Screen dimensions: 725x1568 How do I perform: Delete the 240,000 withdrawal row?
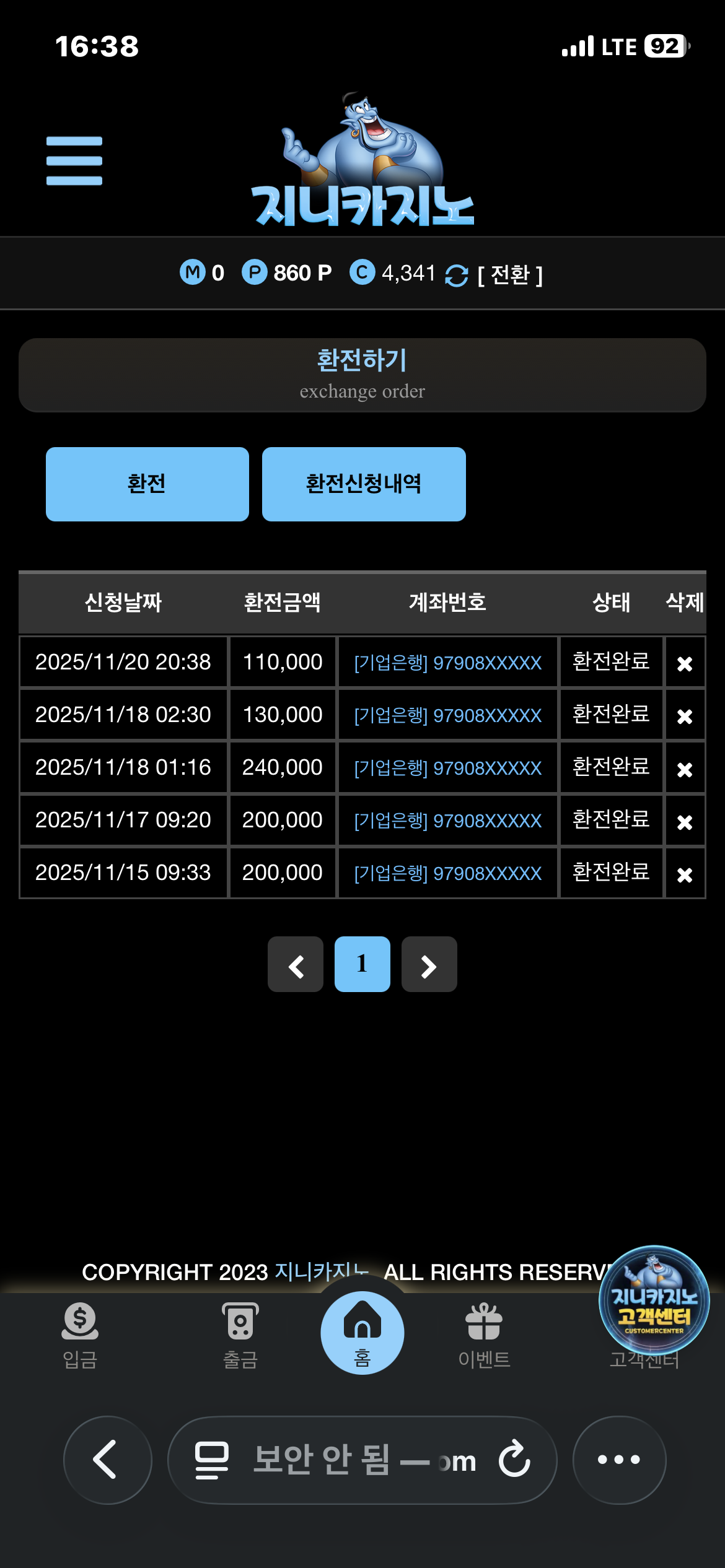685,769
